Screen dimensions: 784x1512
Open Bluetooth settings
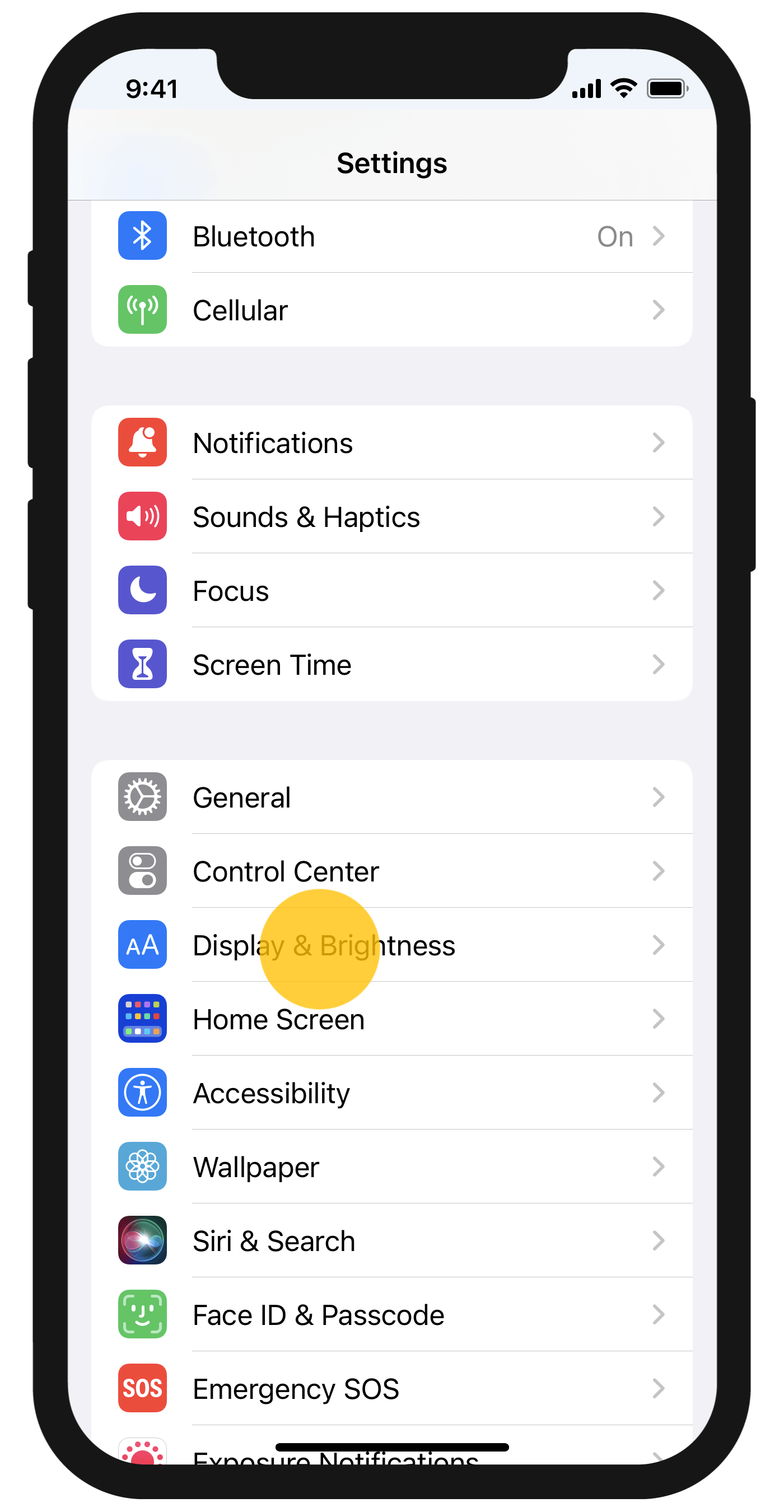pos(391,236)
